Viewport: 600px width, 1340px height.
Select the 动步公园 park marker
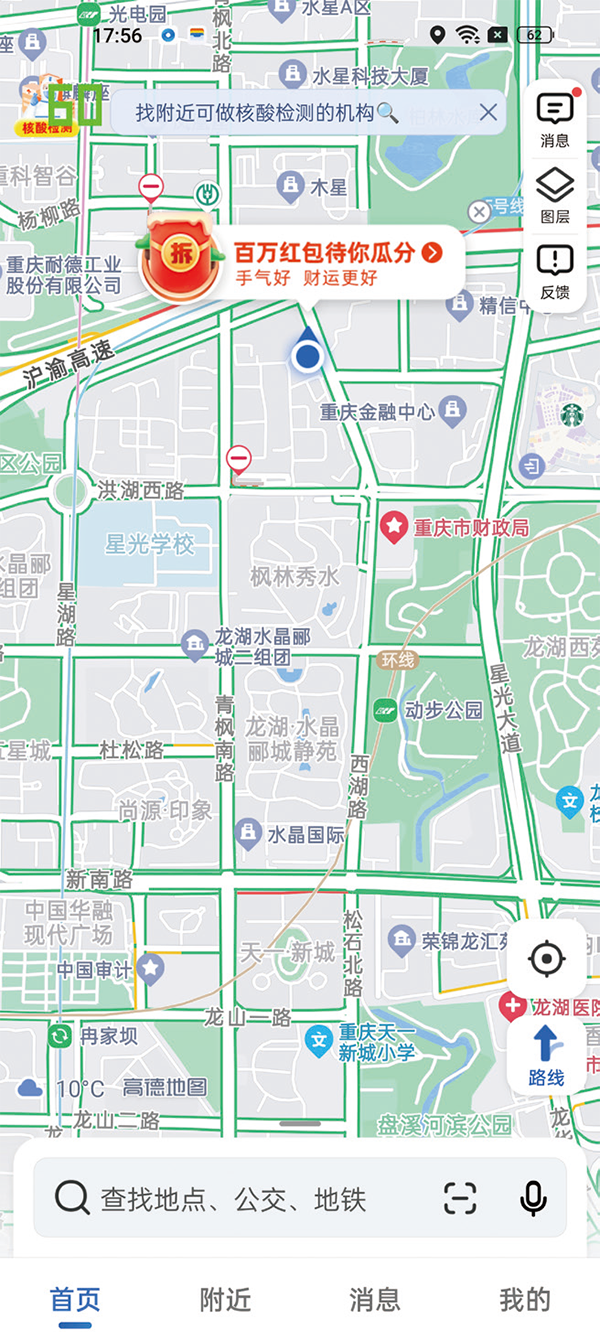point(385,711)
